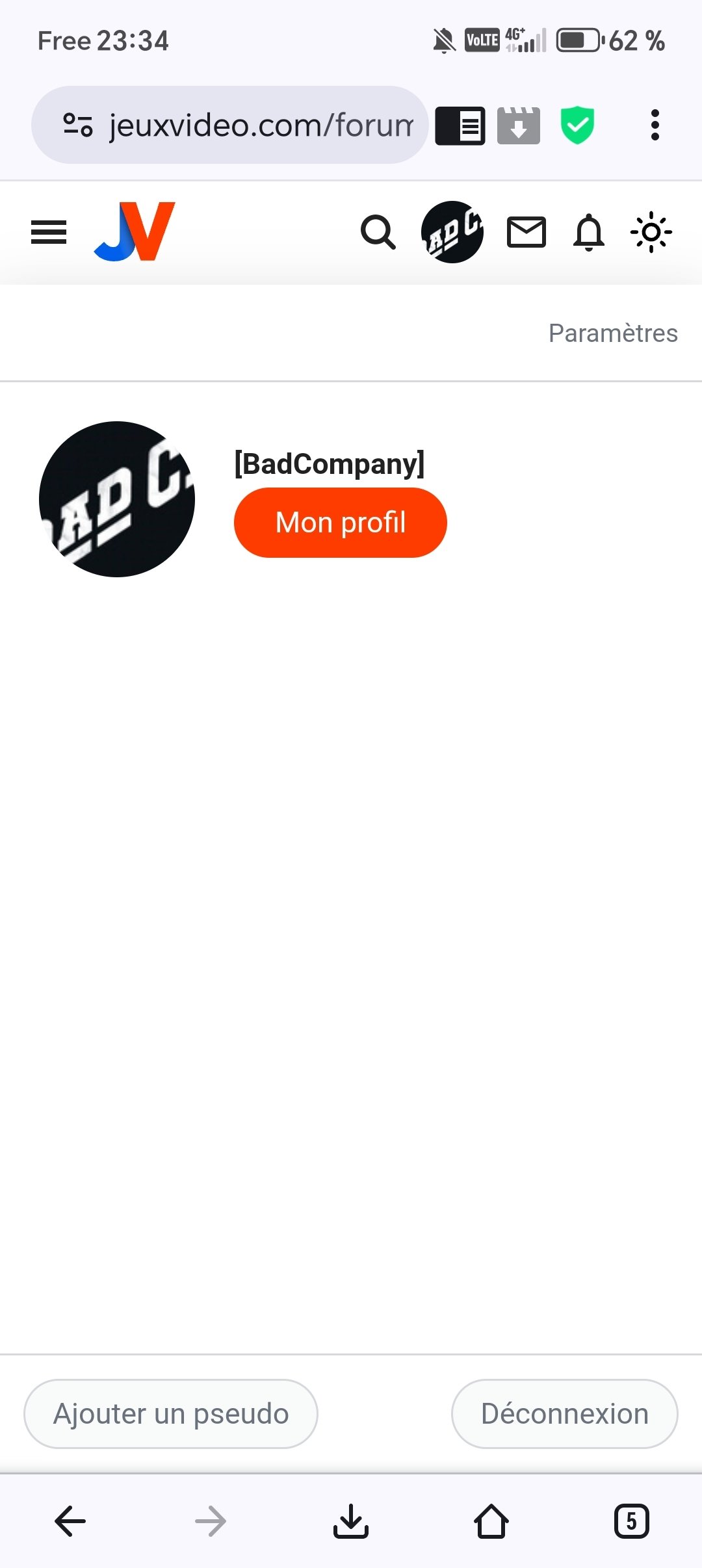Open the tabs switcher showing 5

[x=631, y=1521]
